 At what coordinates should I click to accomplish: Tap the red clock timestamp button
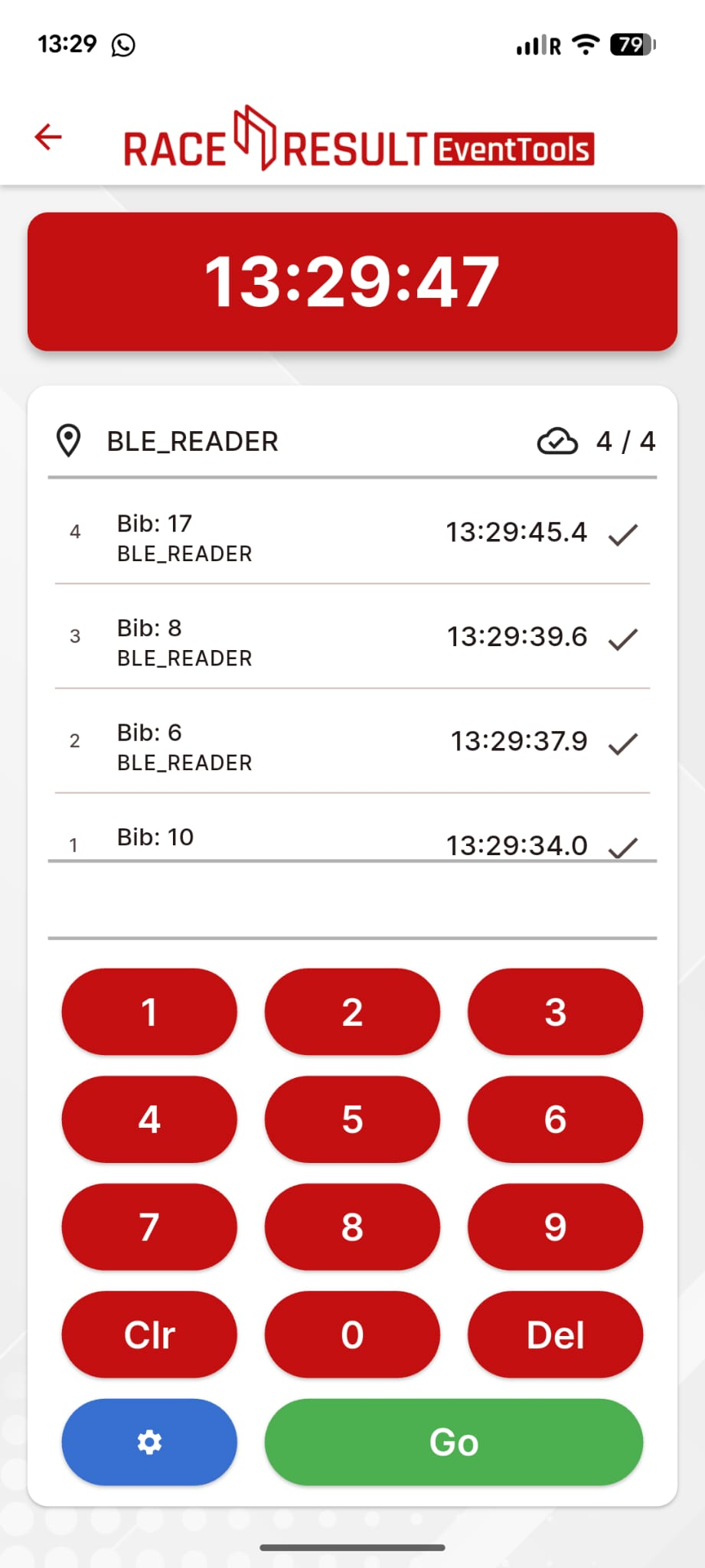click(x=352, y=282)
